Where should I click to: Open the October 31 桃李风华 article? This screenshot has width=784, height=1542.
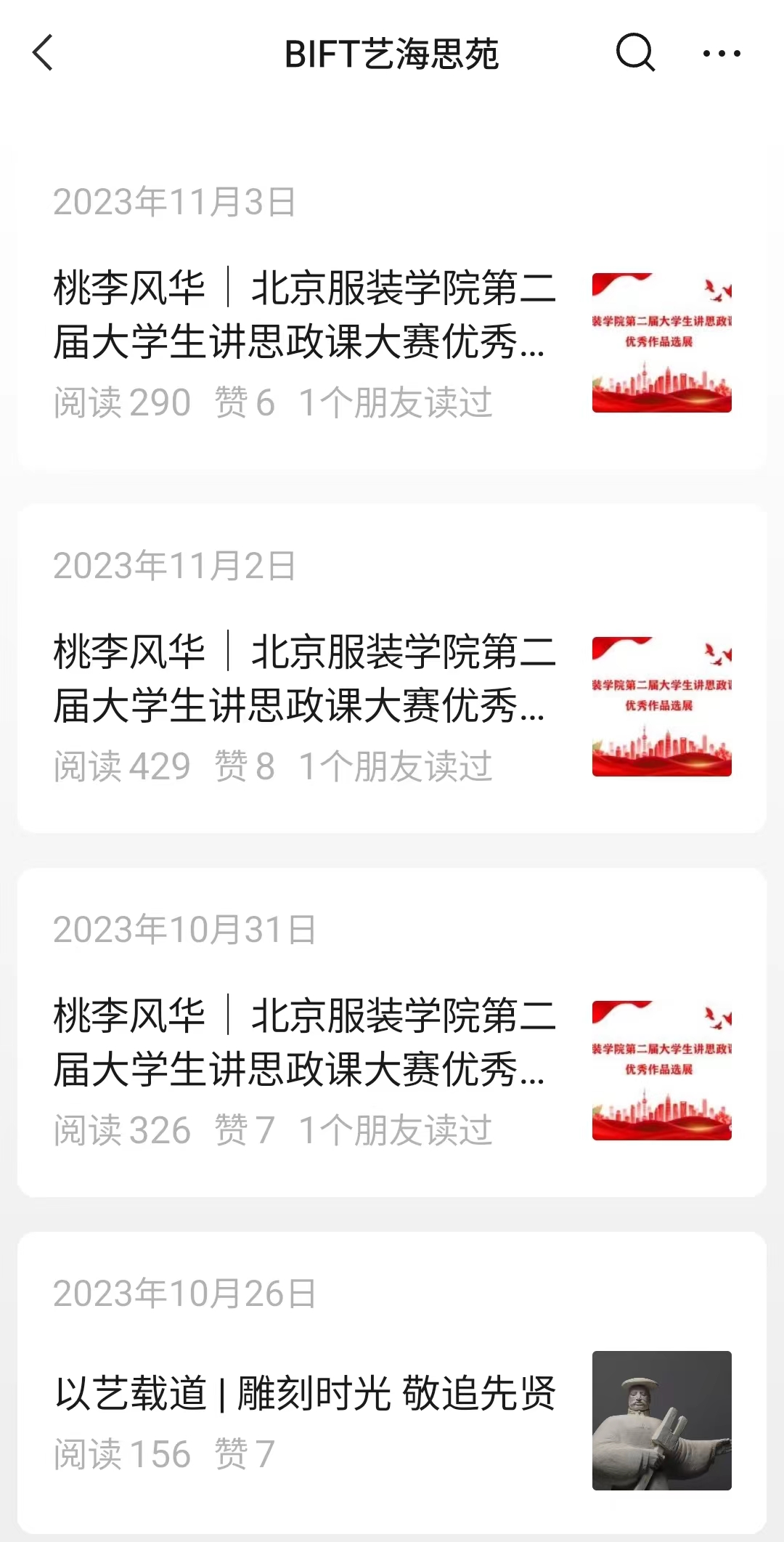click(x=305, y=1043)
